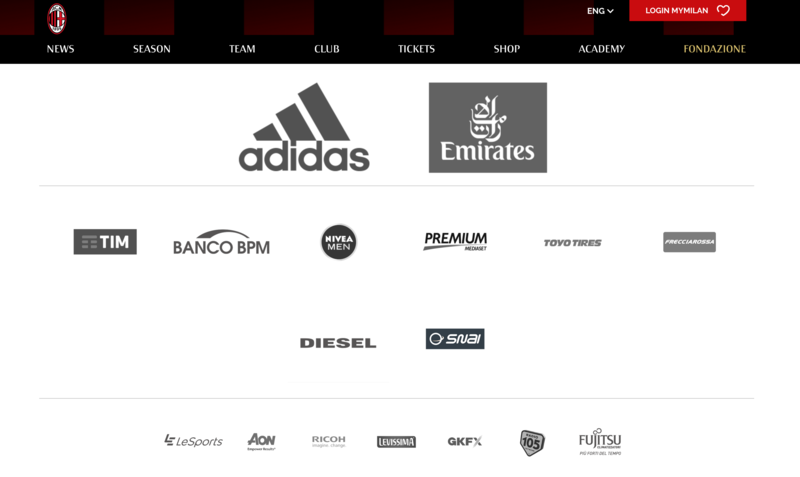
Task: Open the Adidas sponsor tile
Action: 304,128
